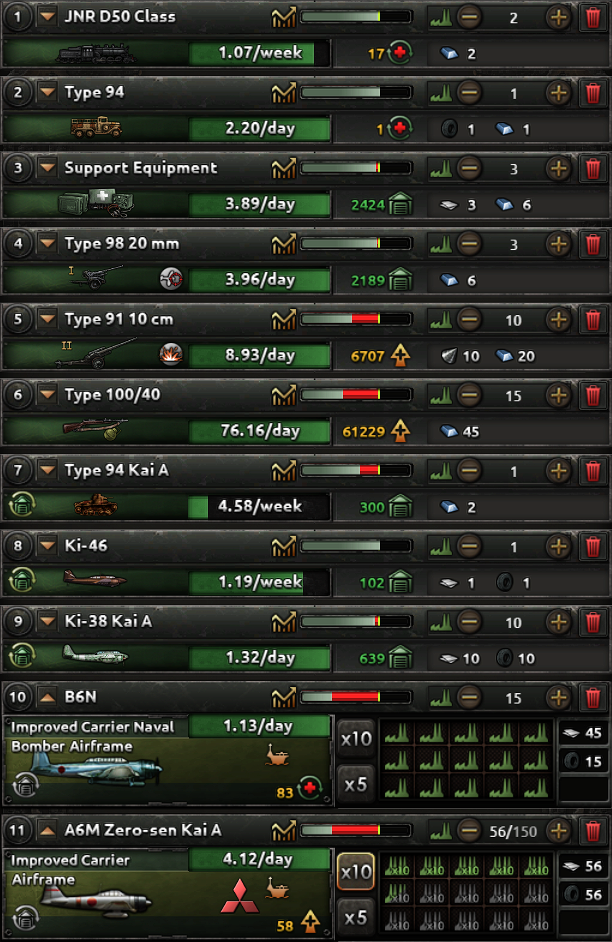The width and height of the screenshot is (612, 942).
Task: Add a factory to Type 100/40
Action: click(558, 395)
